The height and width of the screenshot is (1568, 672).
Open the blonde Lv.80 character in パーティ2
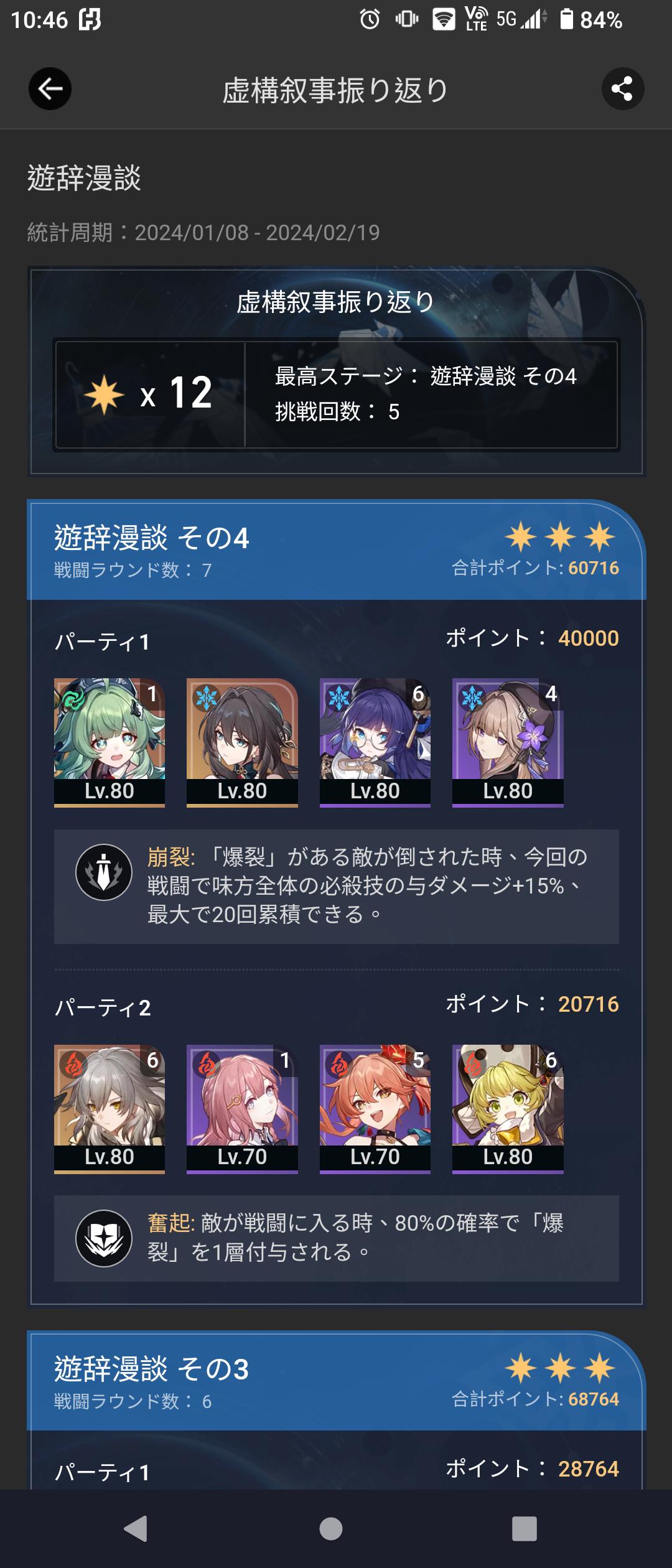tap(508, 1108)
